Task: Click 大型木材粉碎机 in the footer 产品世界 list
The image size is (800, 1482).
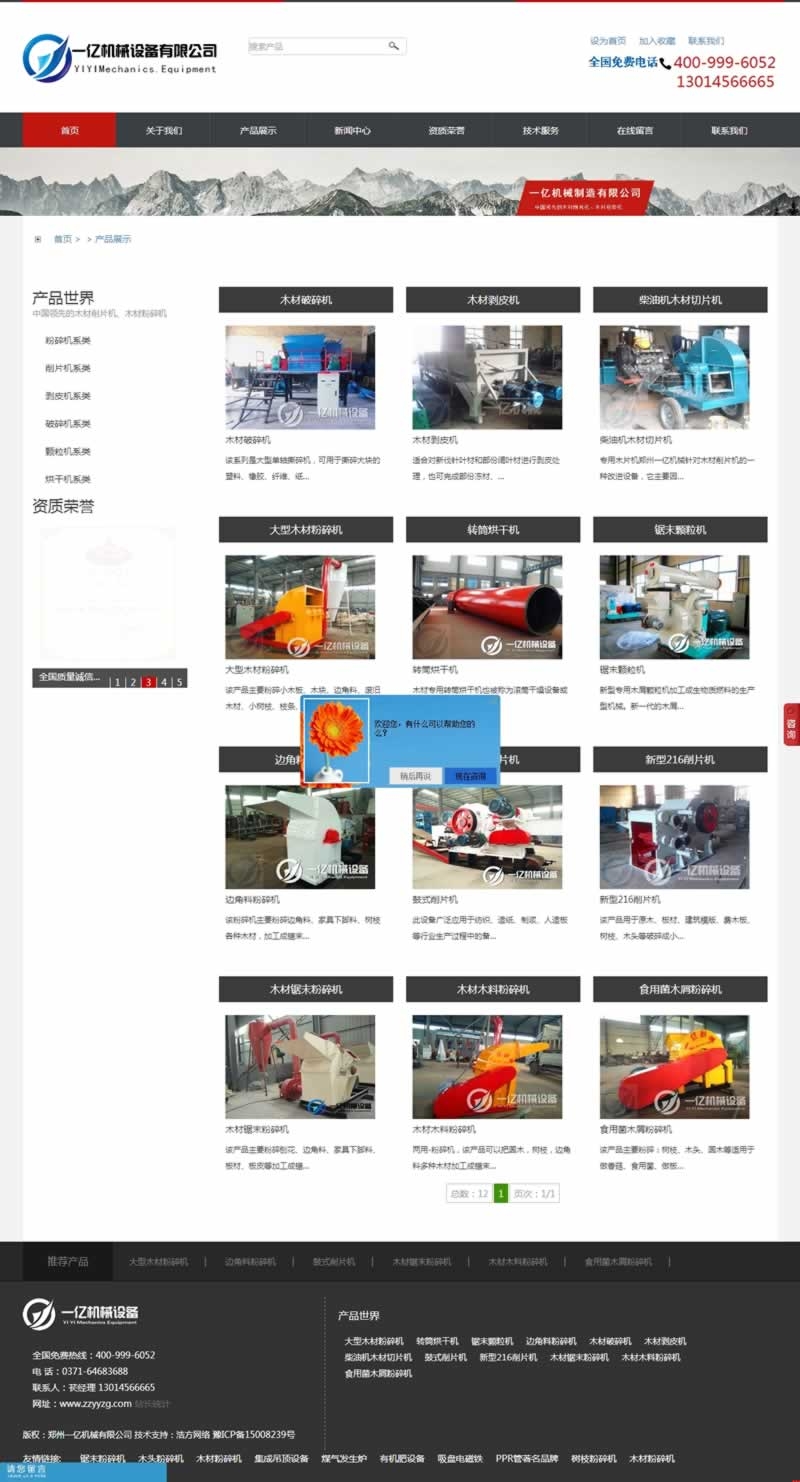Action: tap(377, 1343)
